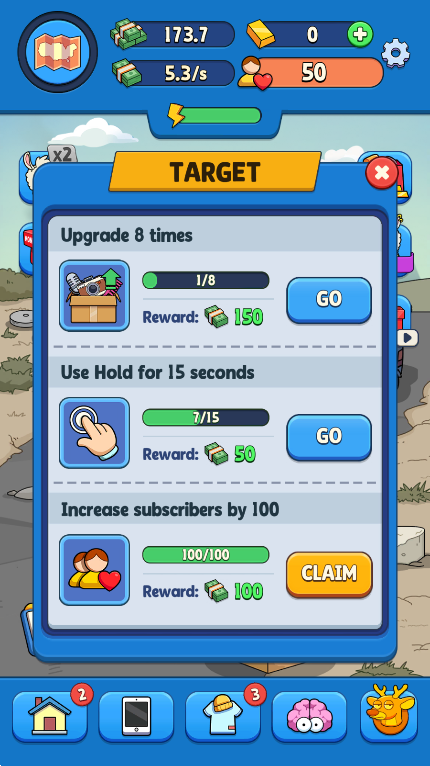430x766 pixels.
Task: Close the Target dialog
Action: (x=382, y=173)
